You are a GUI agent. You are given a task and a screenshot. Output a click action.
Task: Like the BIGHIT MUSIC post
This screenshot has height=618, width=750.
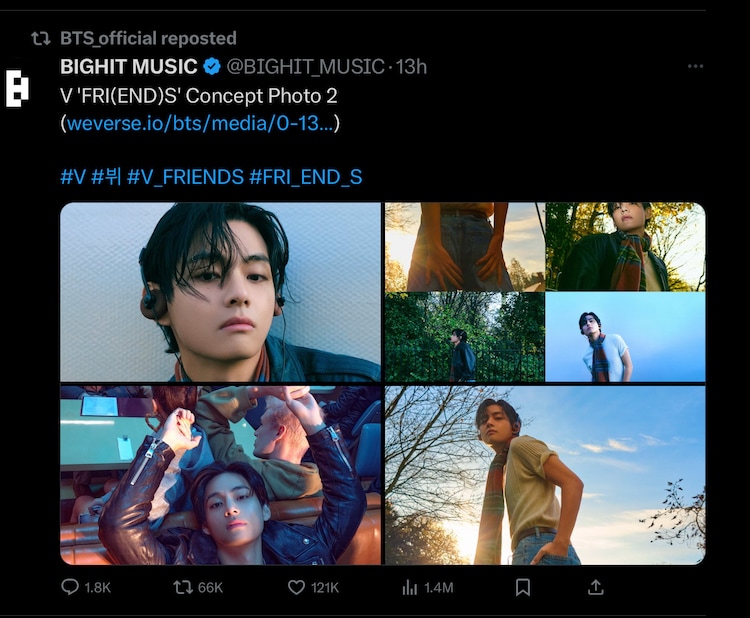pyautogui.click(x=297, y=587)
